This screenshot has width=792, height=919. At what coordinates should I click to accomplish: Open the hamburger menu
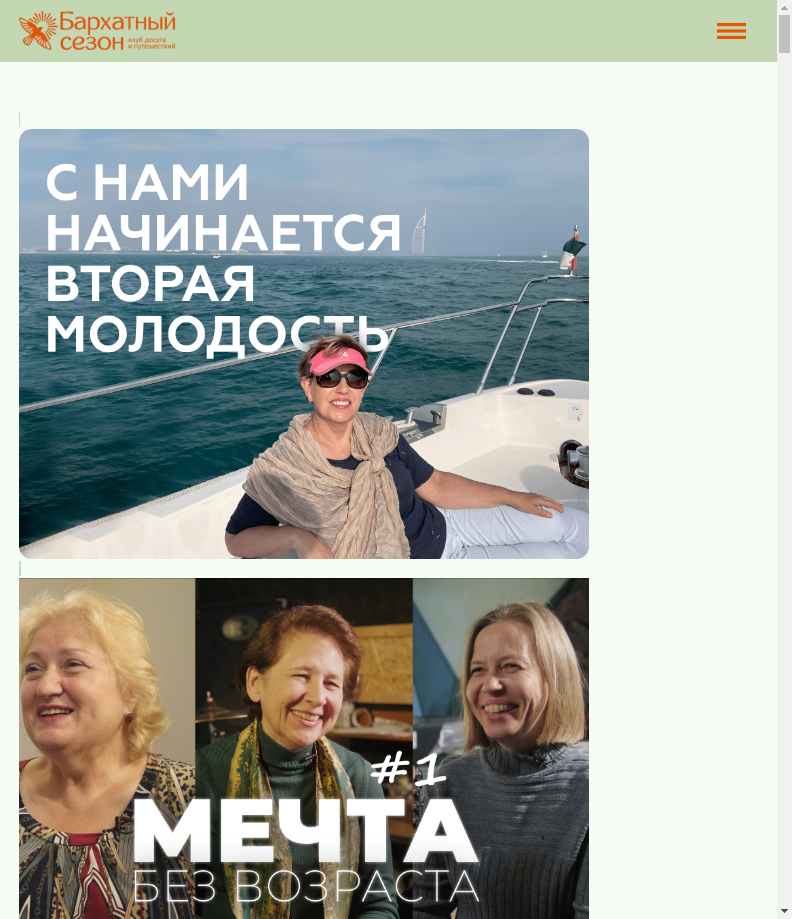coord(731,31)
